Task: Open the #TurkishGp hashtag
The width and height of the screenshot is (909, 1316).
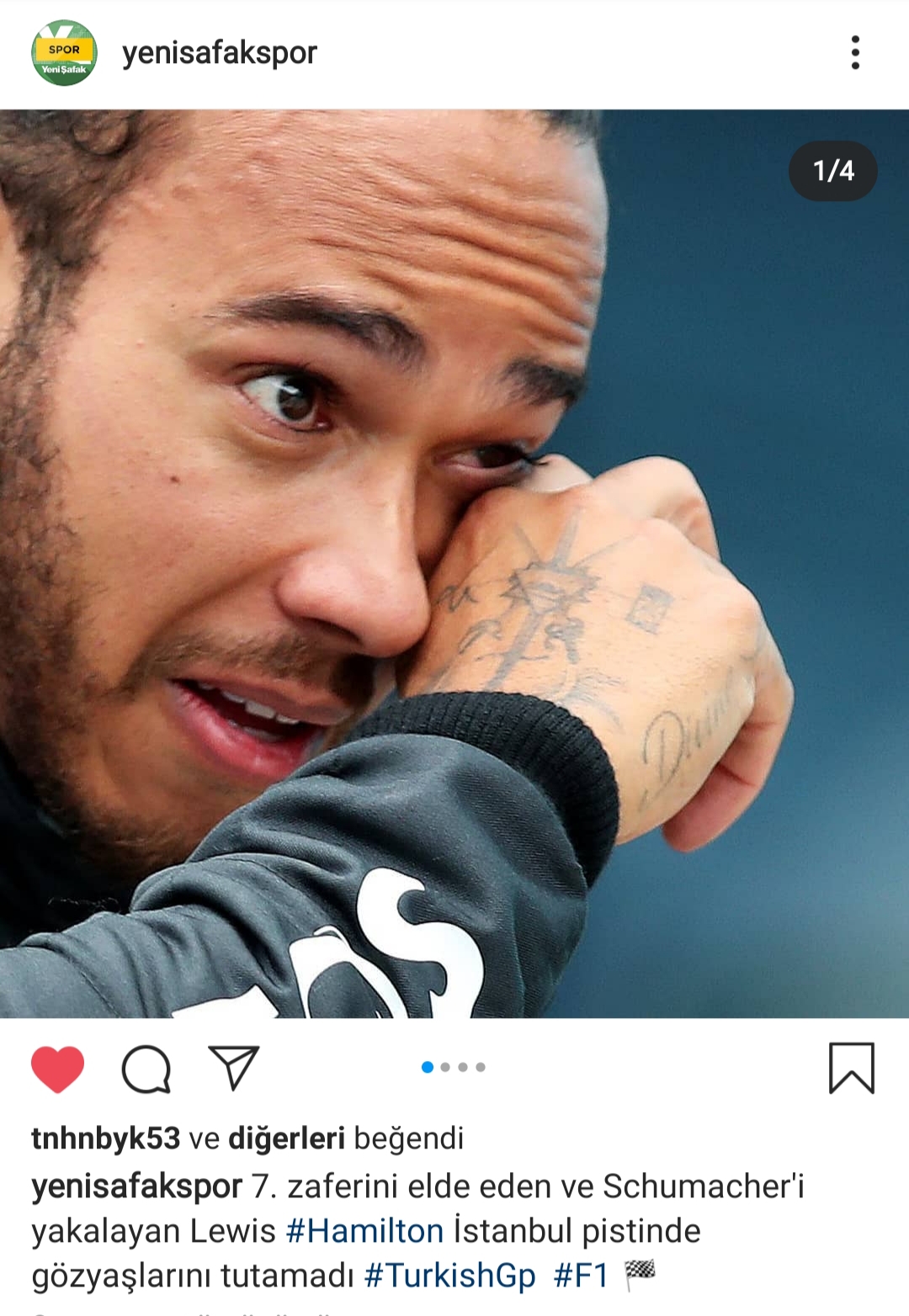Action: point(449,1276)
